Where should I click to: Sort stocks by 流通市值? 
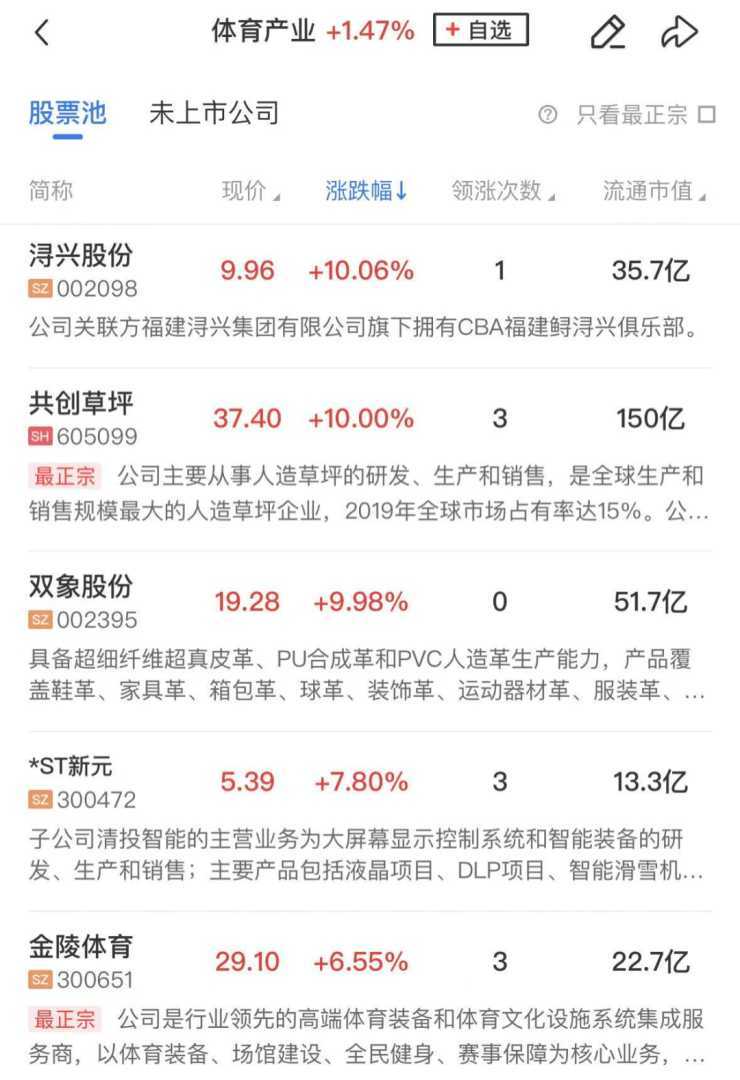[654, 191]
